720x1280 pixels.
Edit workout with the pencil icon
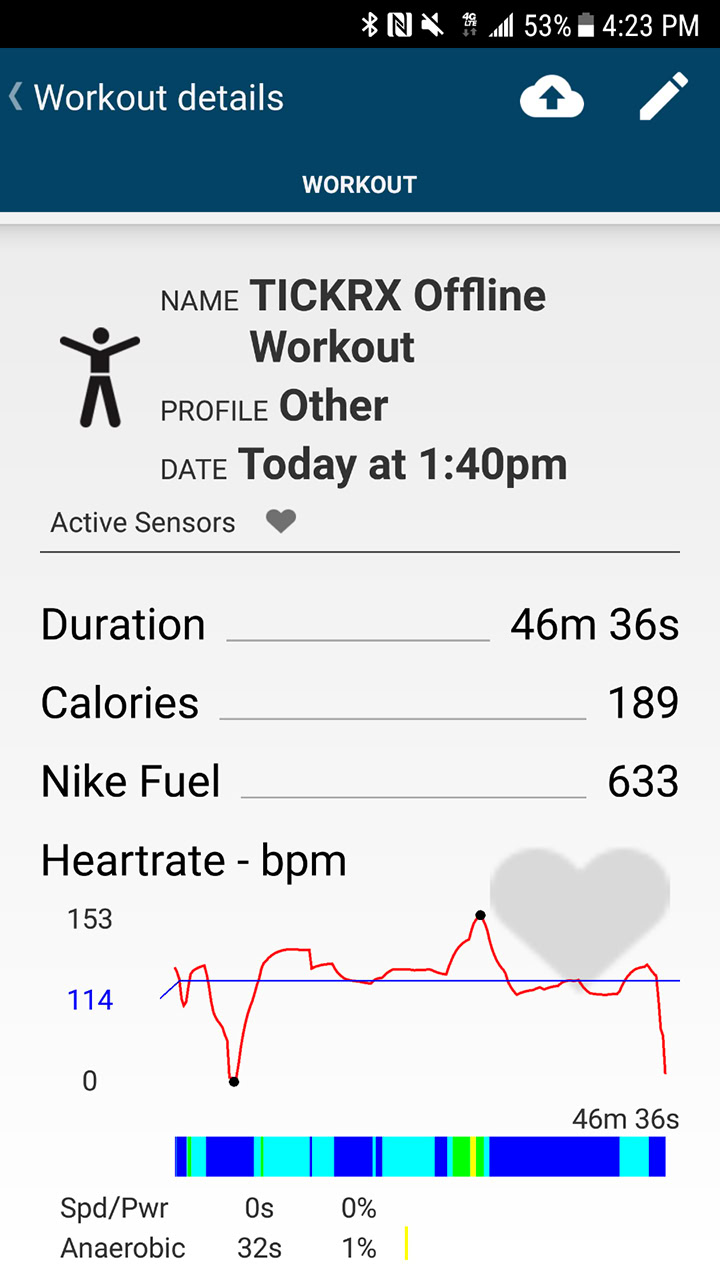663,97
